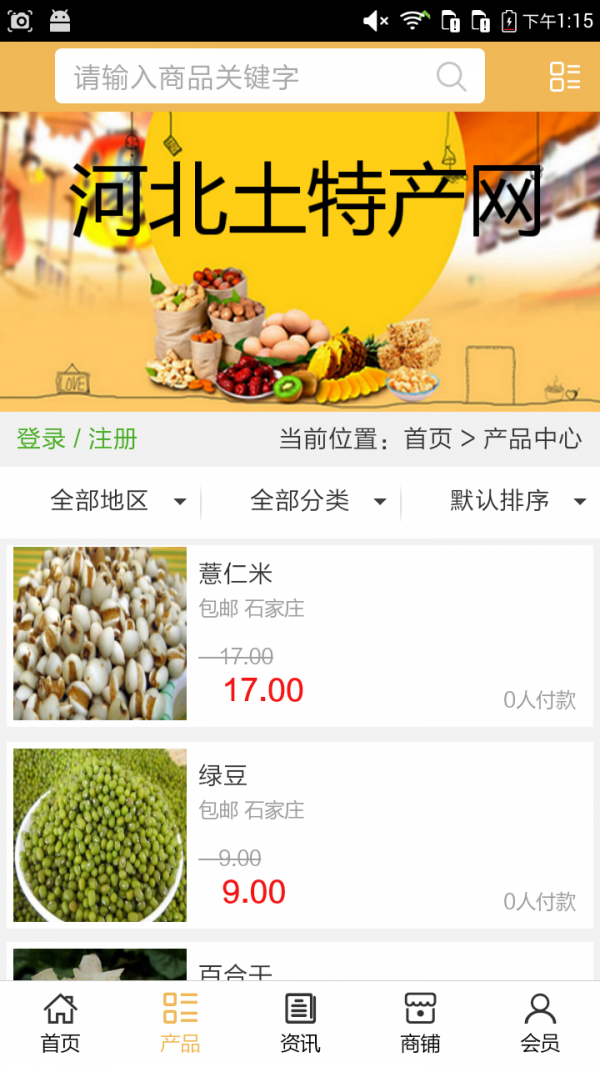Go to 首页 in the breadcrumb
The width and height of the screenshot is (600, 1067).
tap(427, 439)
